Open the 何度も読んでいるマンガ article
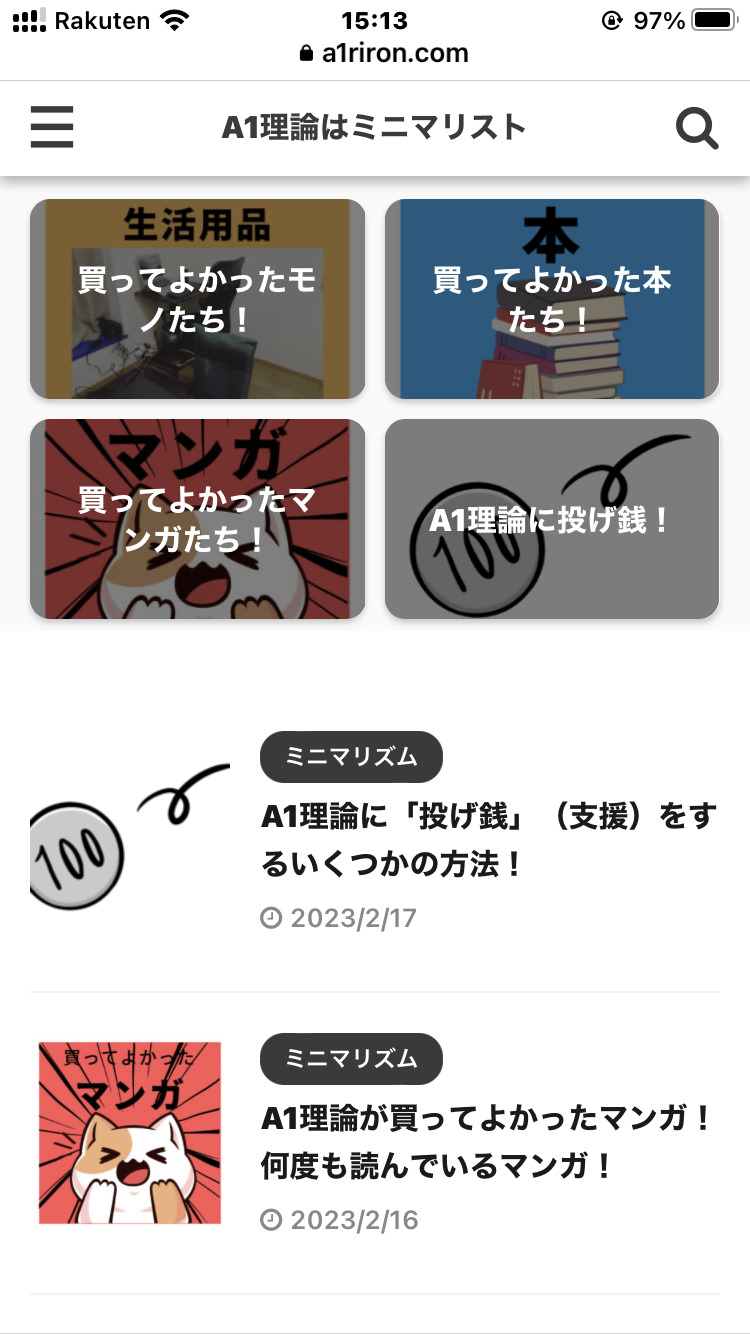The image size is (750, 1334). coord(488,1141)
